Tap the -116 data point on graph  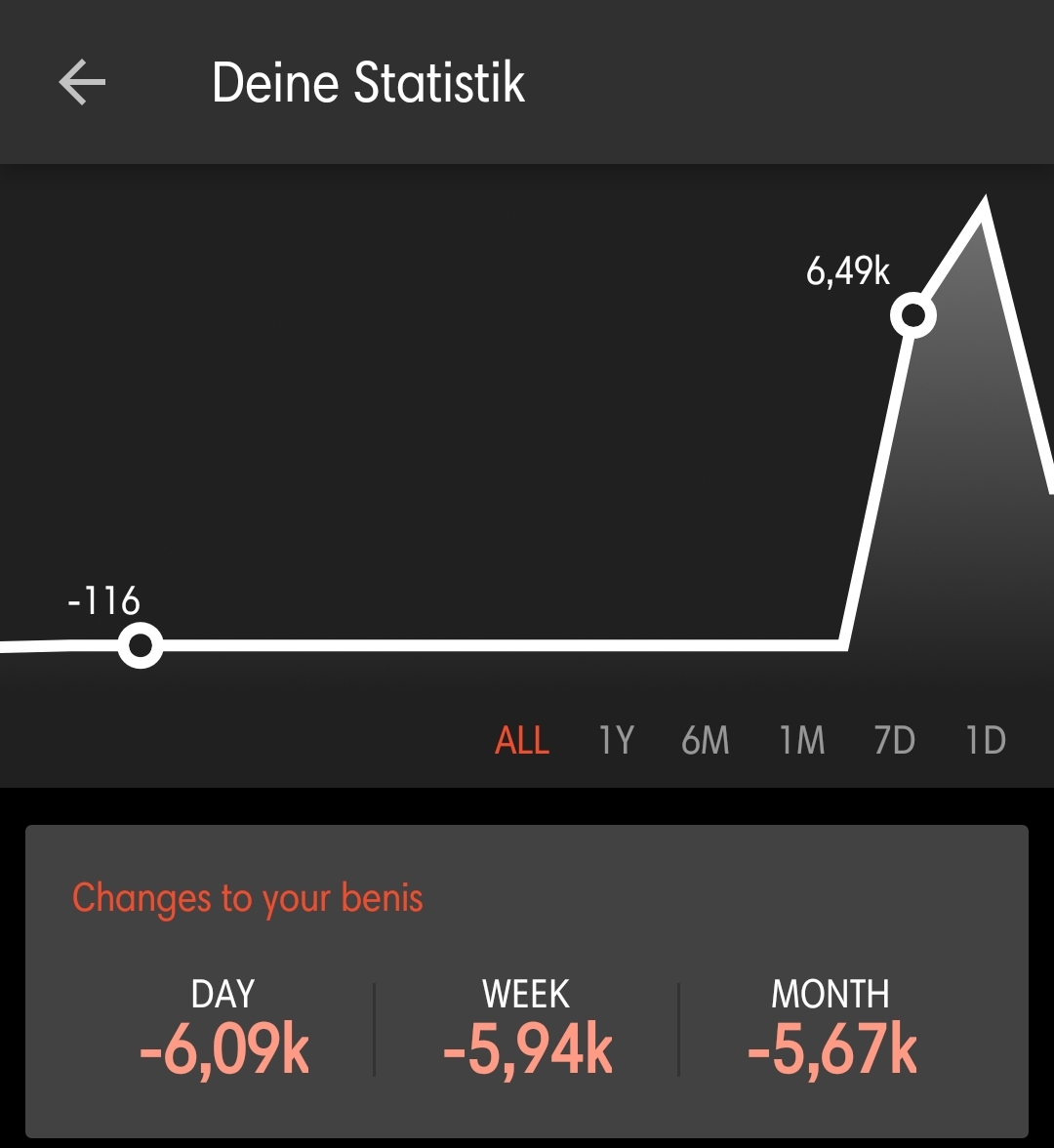140,646
